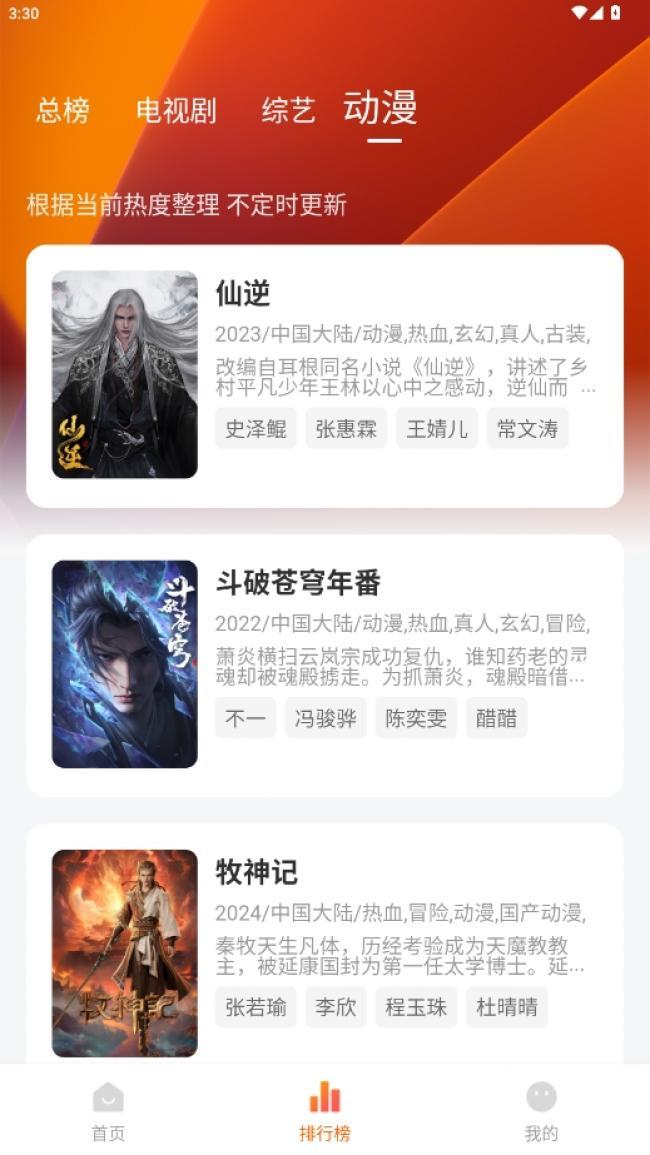The height and width of the screenshot is (1155, 650).
Task: Select the 综艺 tab
Action: click(288, 110)
